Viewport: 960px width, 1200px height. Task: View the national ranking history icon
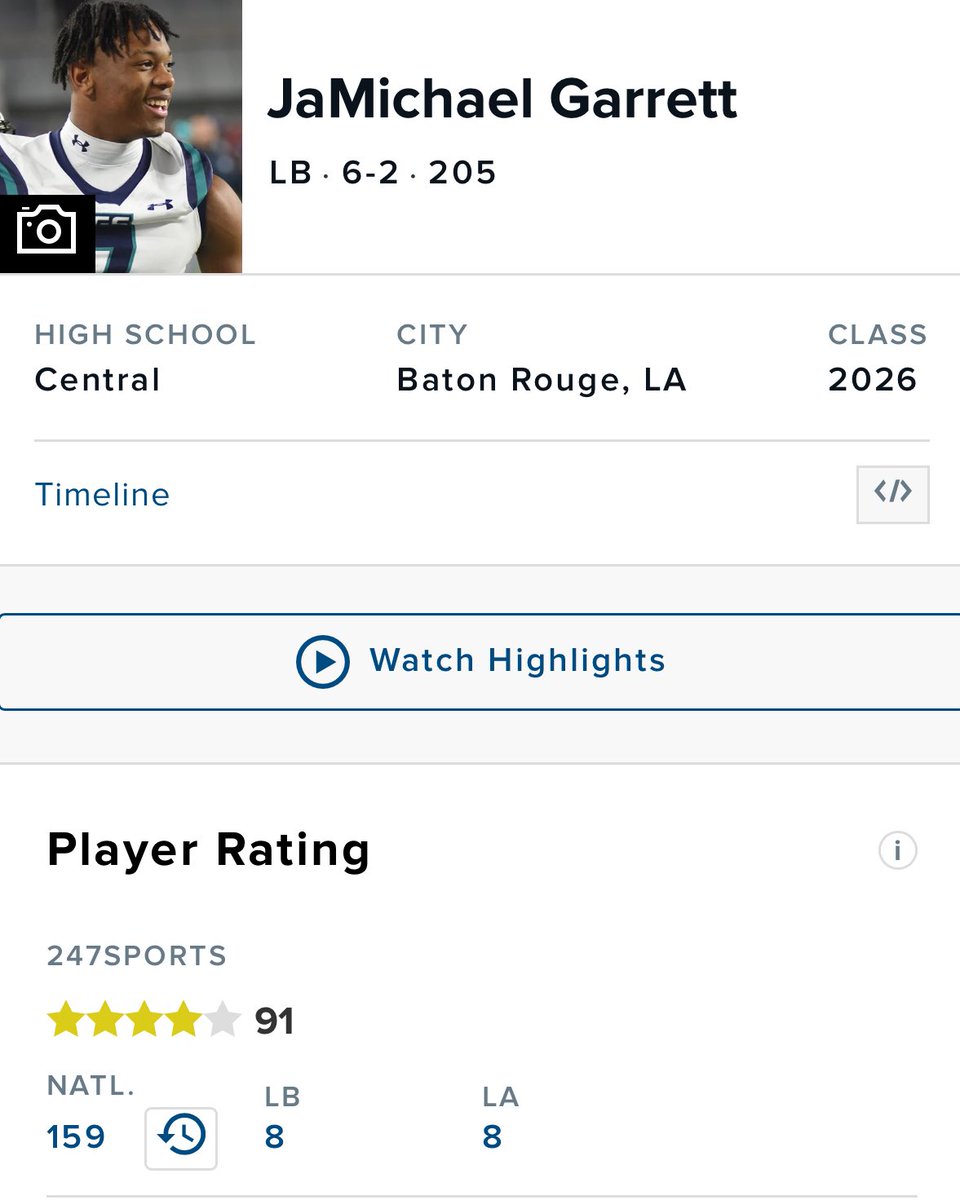181,1138
